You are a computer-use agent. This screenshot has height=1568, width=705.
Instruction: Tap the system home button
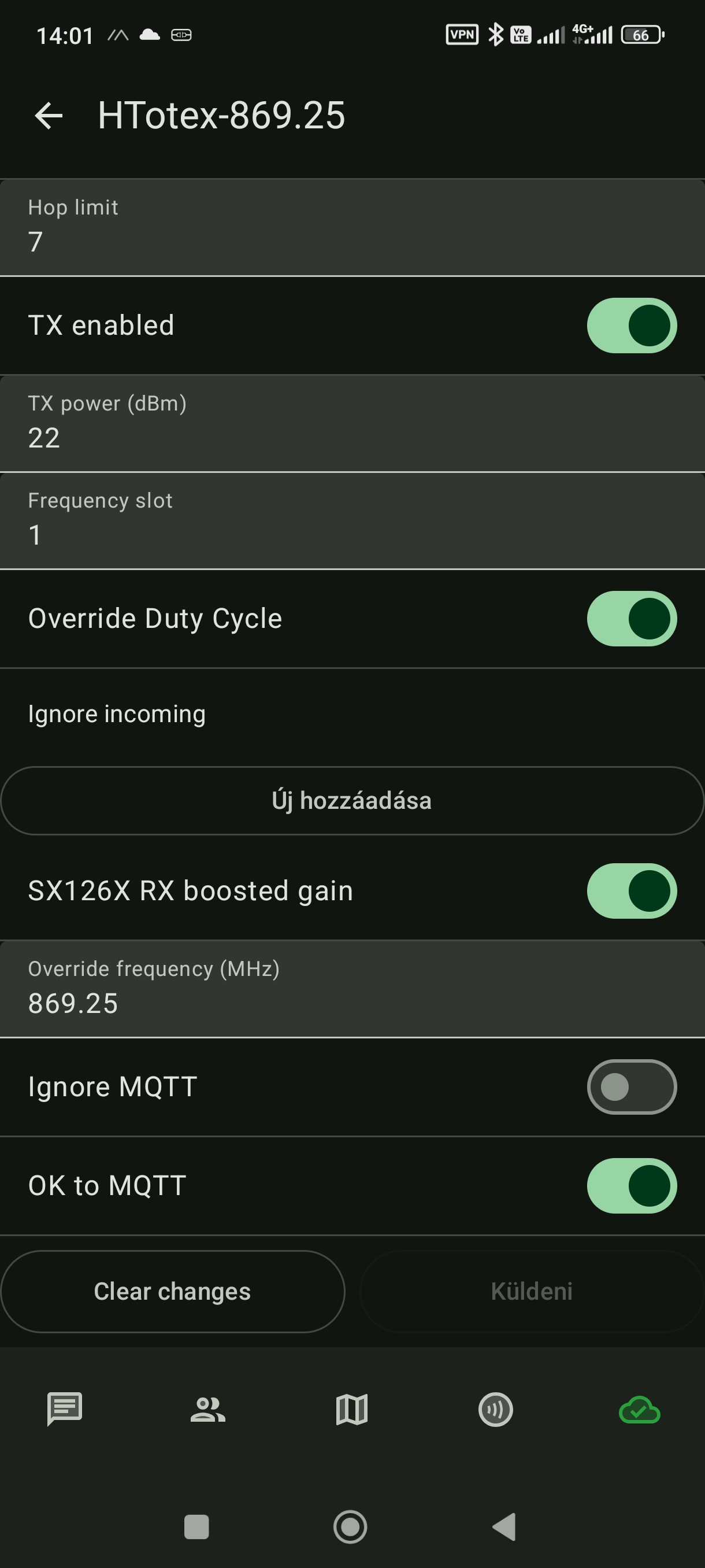tap(350, 1526)
